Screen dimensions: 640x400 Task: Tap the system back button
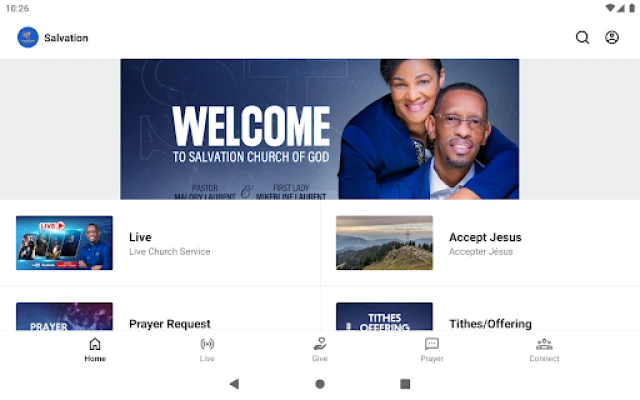(234, 384)
